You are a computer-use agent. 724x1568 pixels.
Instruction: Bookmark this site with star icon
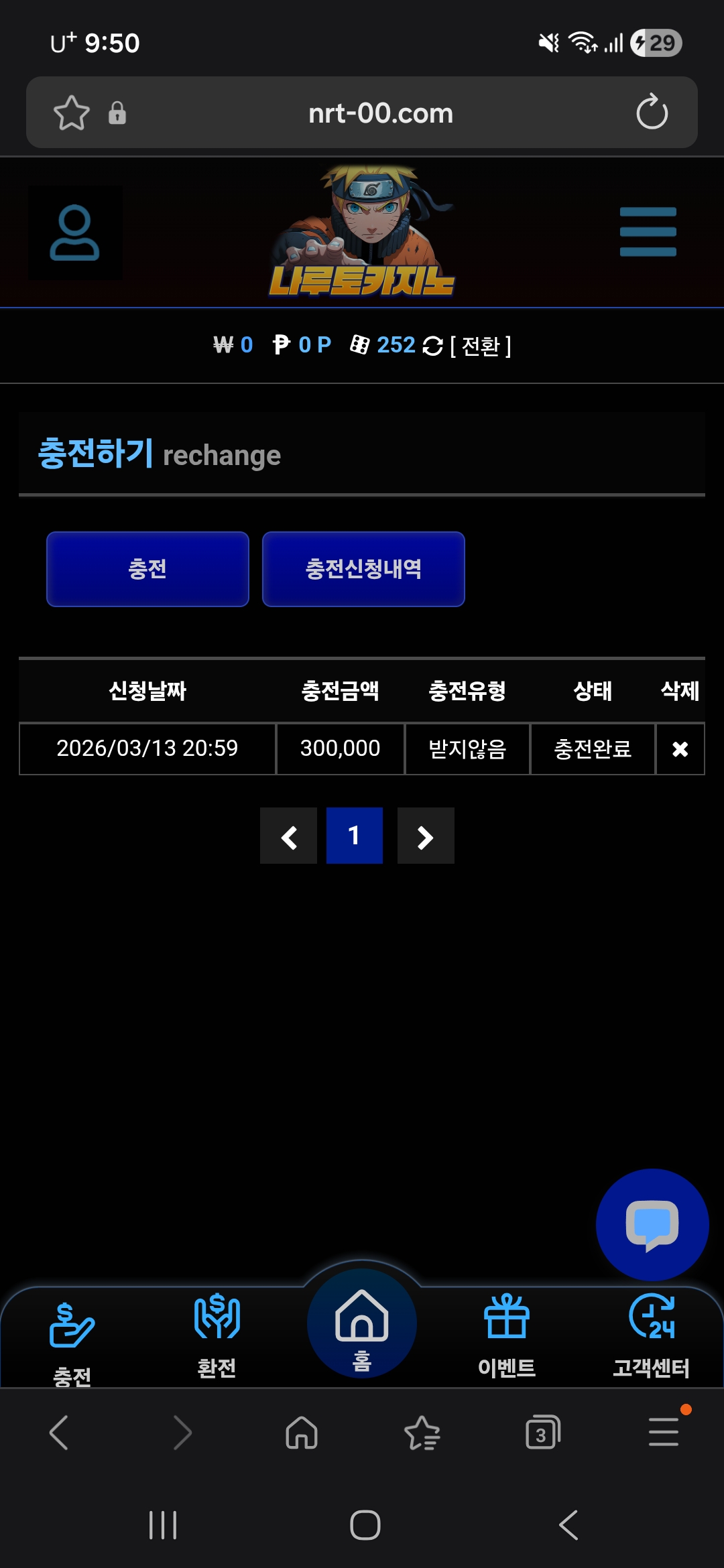pyautogui.click(x=72, y=113)
